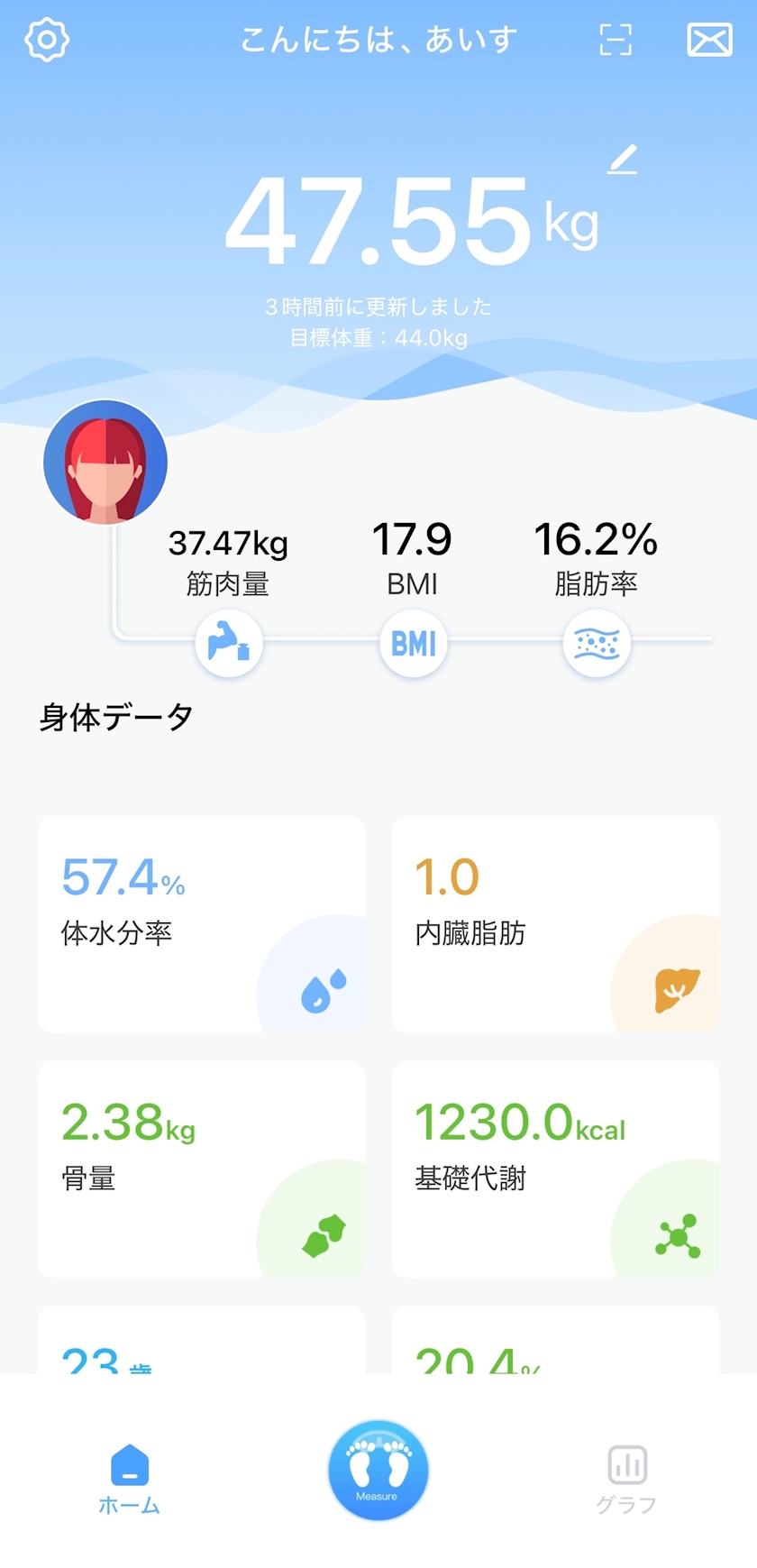Viewport: 757px width, 1568px height.
Task: Open the mail inbox icon
Action: pyautogui.click(x=709, y=41)
